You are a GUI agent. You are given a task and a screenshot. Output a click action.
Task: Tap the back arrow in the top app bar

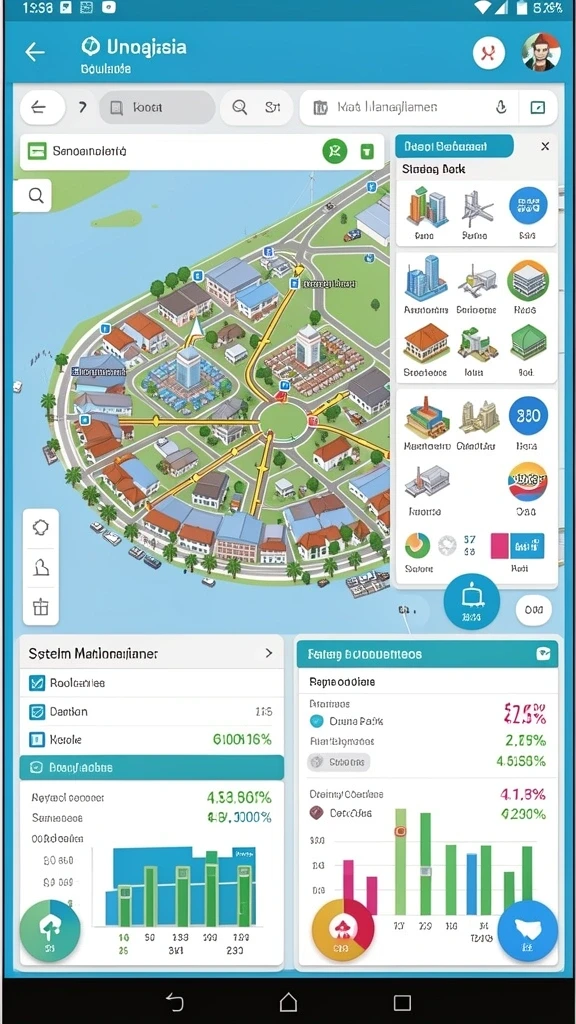tap(35, 52)
